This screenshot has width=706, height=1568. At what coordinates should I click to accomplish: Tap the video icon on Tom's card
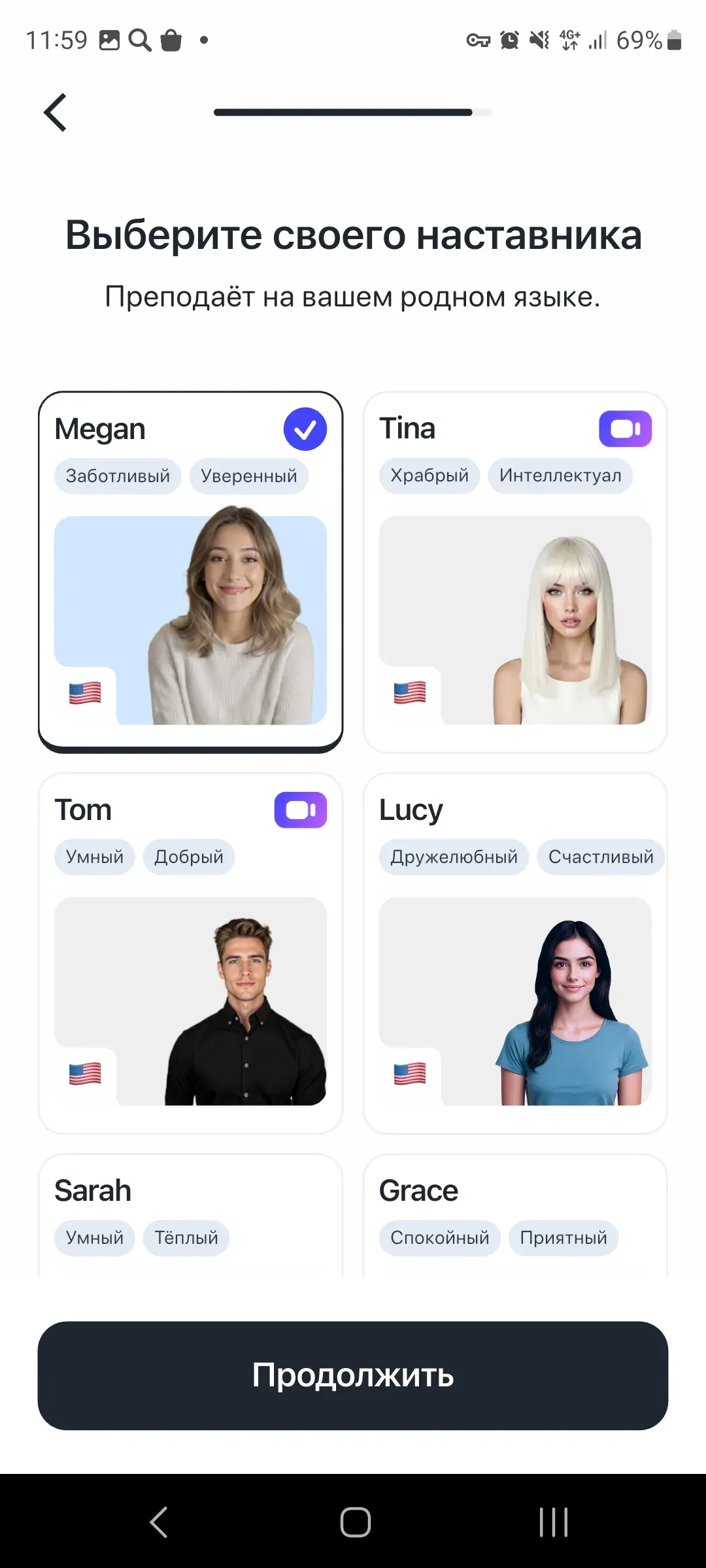click(x=300, y=810)
